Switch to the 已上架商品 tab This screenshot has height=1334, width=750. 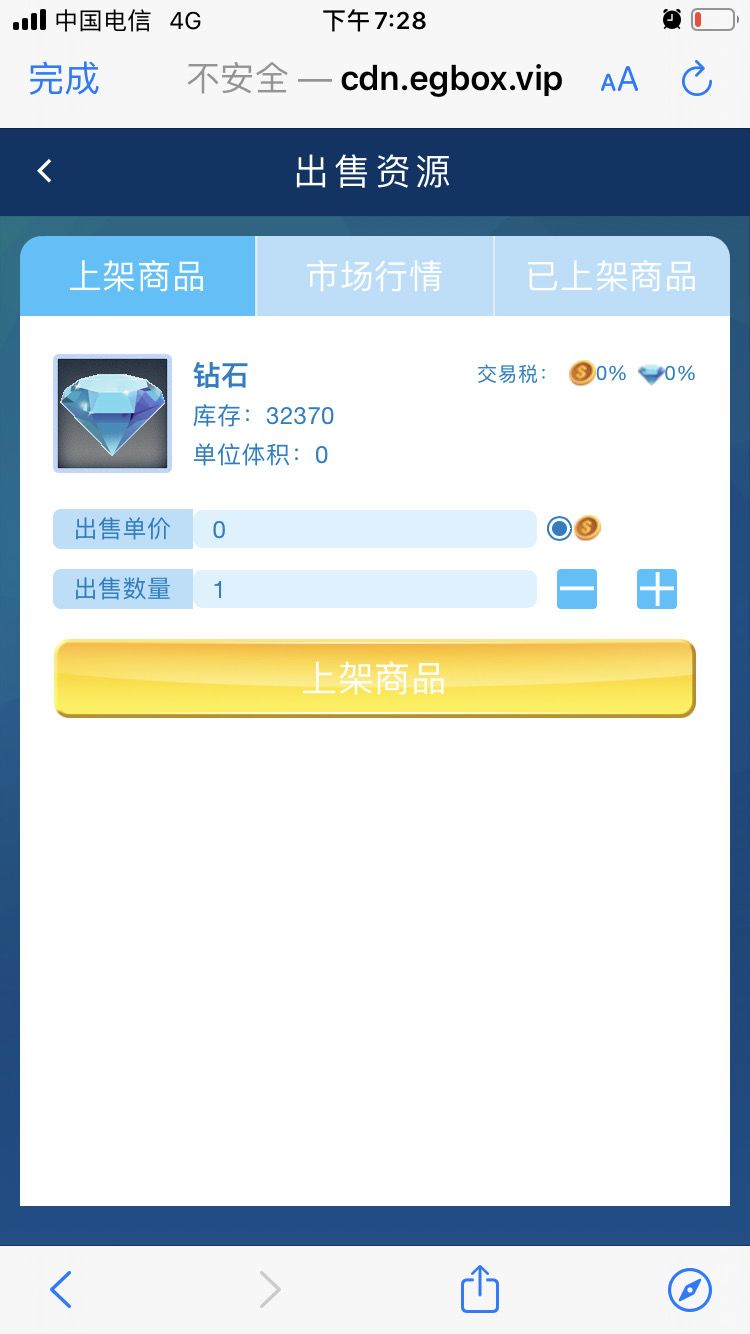click(x=612, y=276)
